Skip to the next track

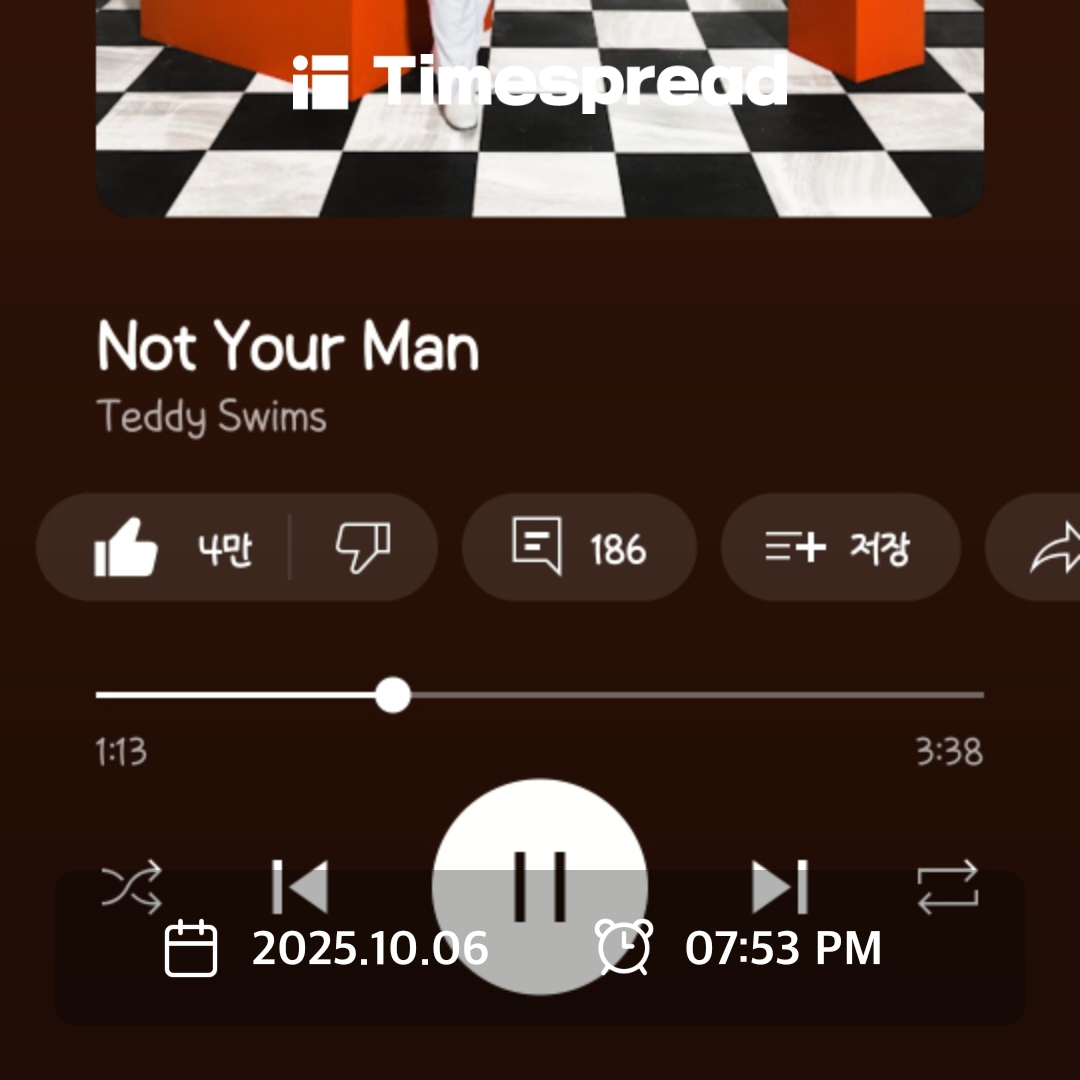pyautogui.click(x=779, y=886)
